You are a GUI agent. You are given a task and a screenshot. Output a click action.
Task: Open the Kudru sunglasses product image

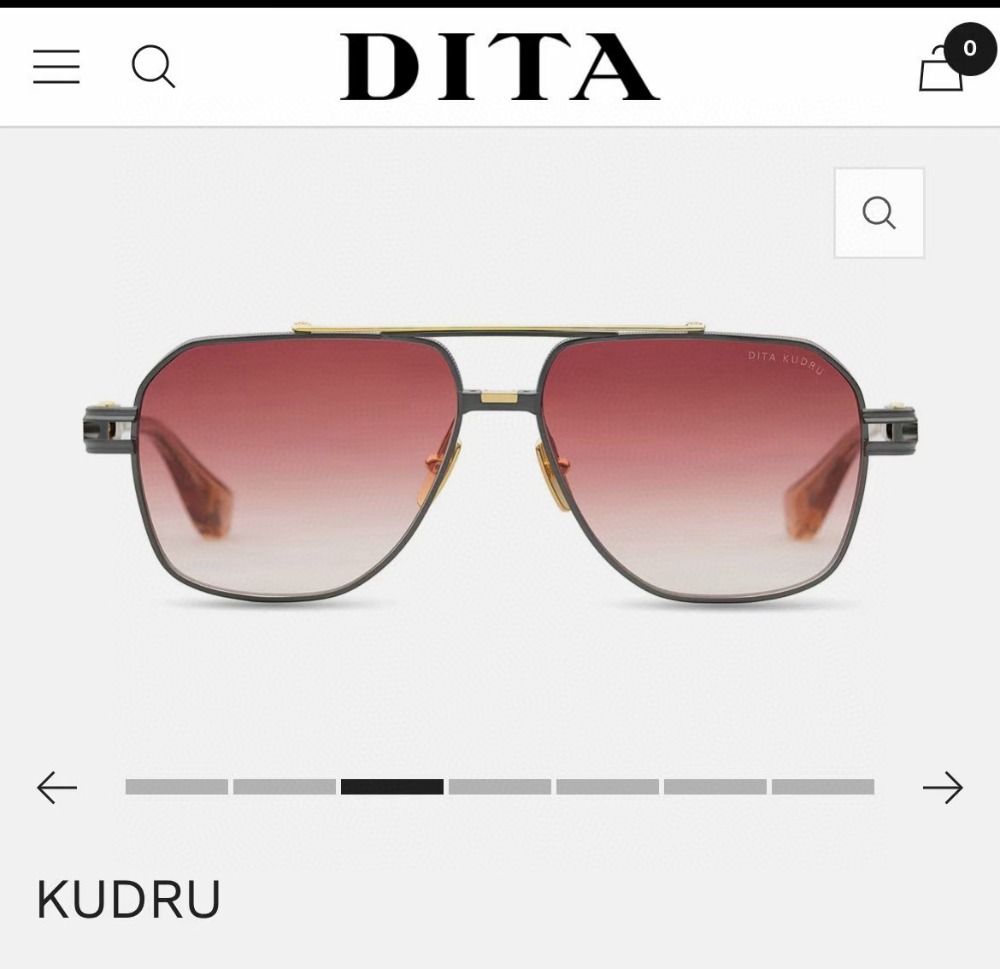500,465
